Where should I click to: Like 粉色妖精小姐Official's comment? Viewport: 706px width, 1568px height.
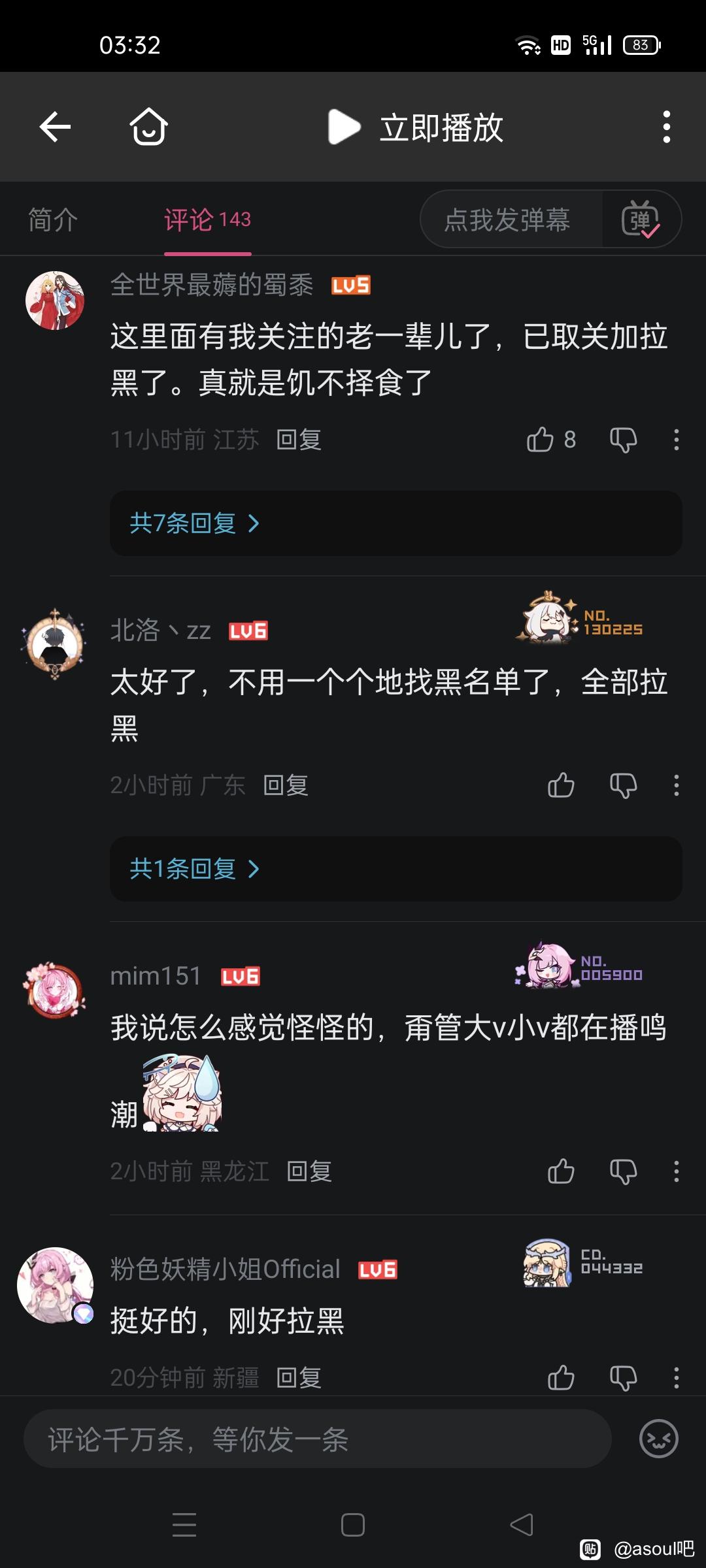point(561,1378)
